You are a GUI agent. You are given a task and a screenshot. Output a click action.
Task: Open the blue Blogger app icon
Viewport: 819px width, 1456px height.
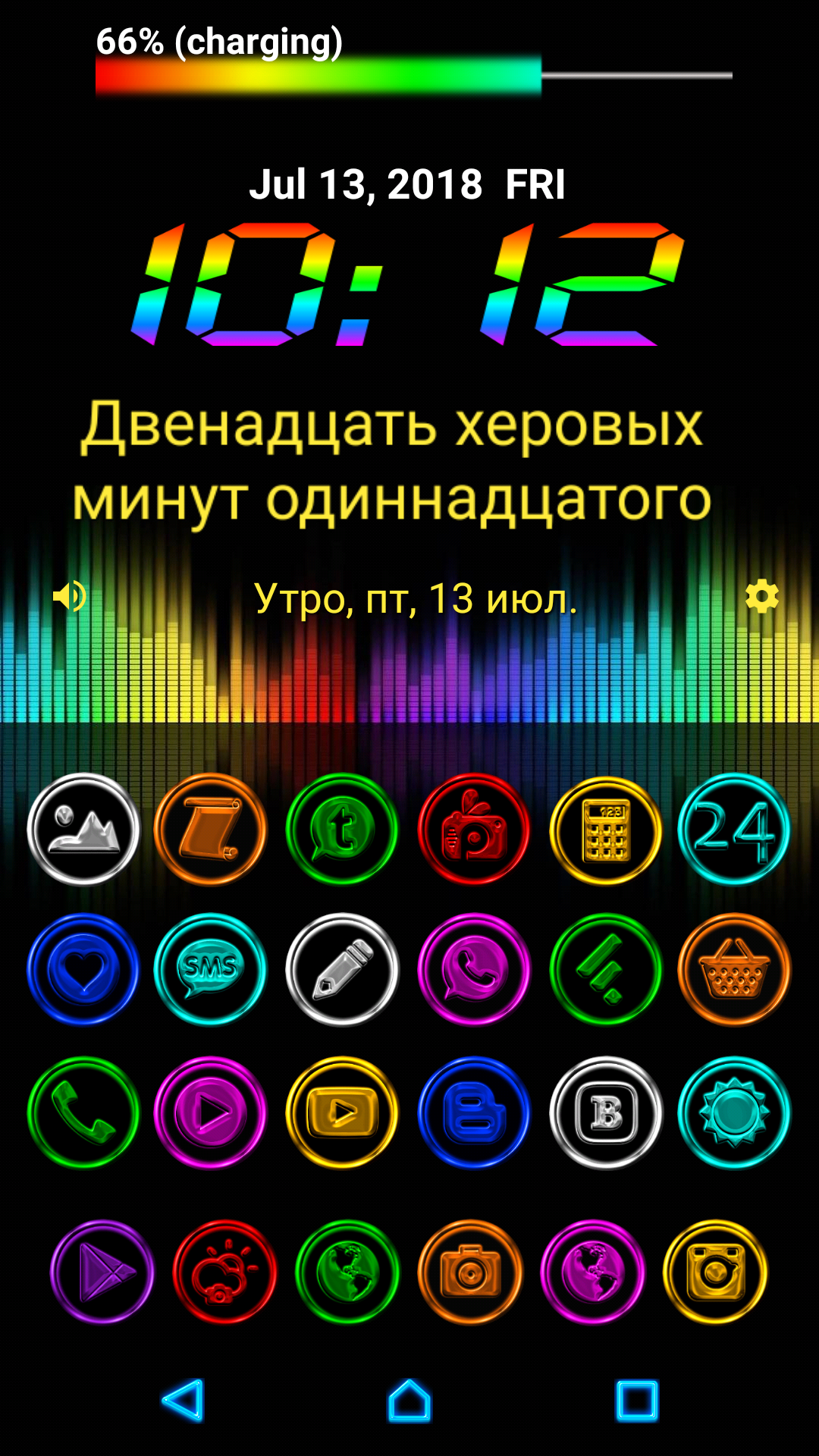474,1112
